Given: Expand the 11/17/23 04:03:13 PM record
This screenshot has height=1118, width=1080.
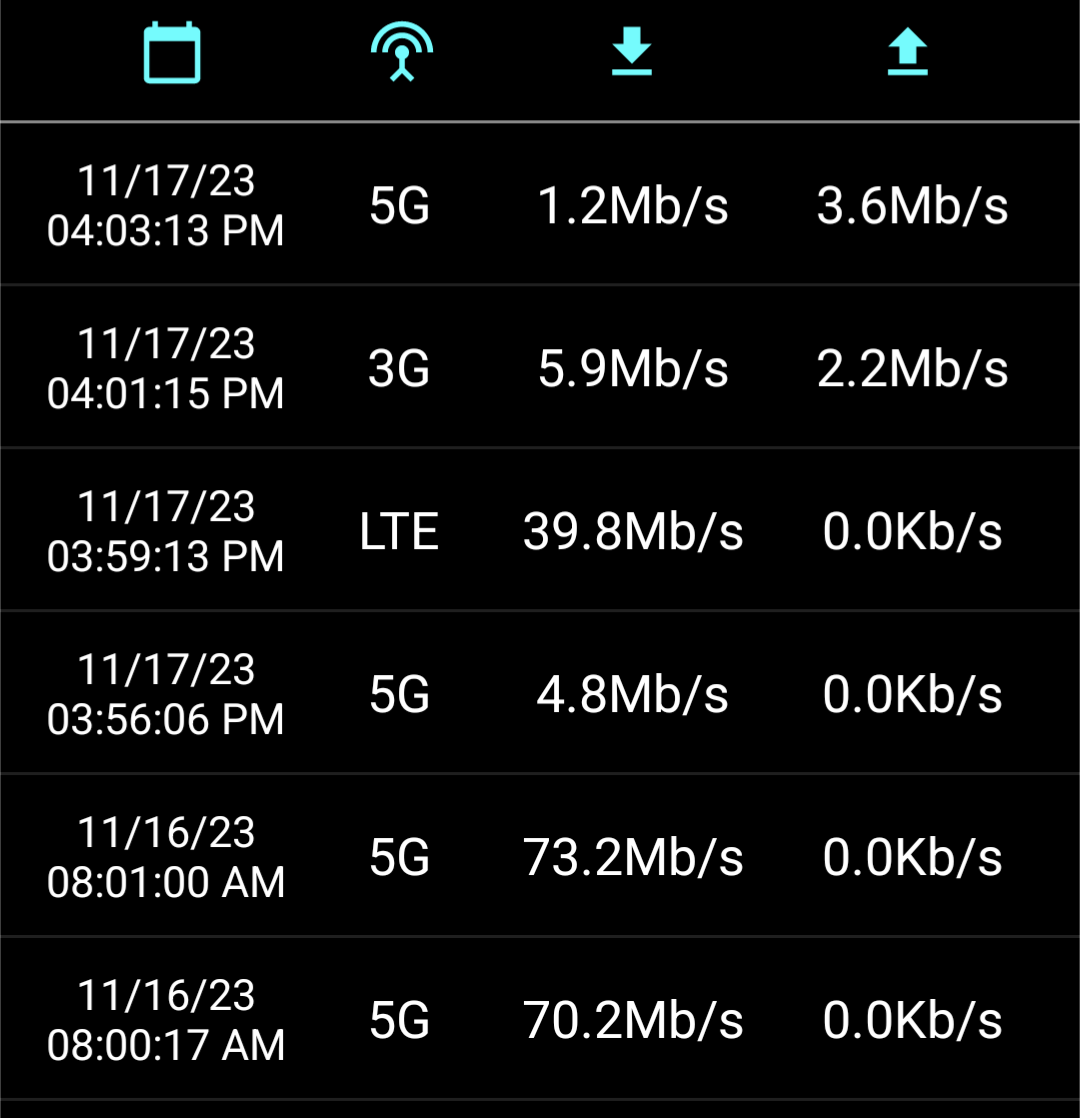Looking at the screenshot, I should (x=540, y=204).
